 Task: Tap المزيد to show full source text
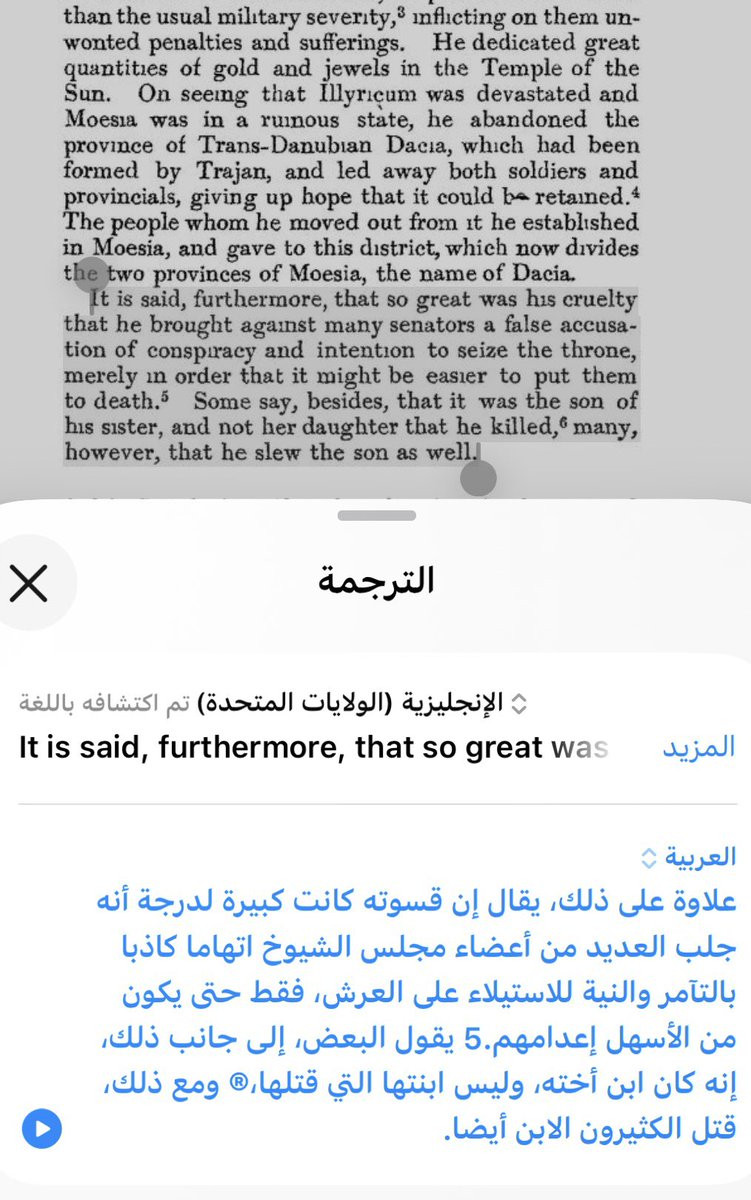pyautogui.click(x=698, y=747)
